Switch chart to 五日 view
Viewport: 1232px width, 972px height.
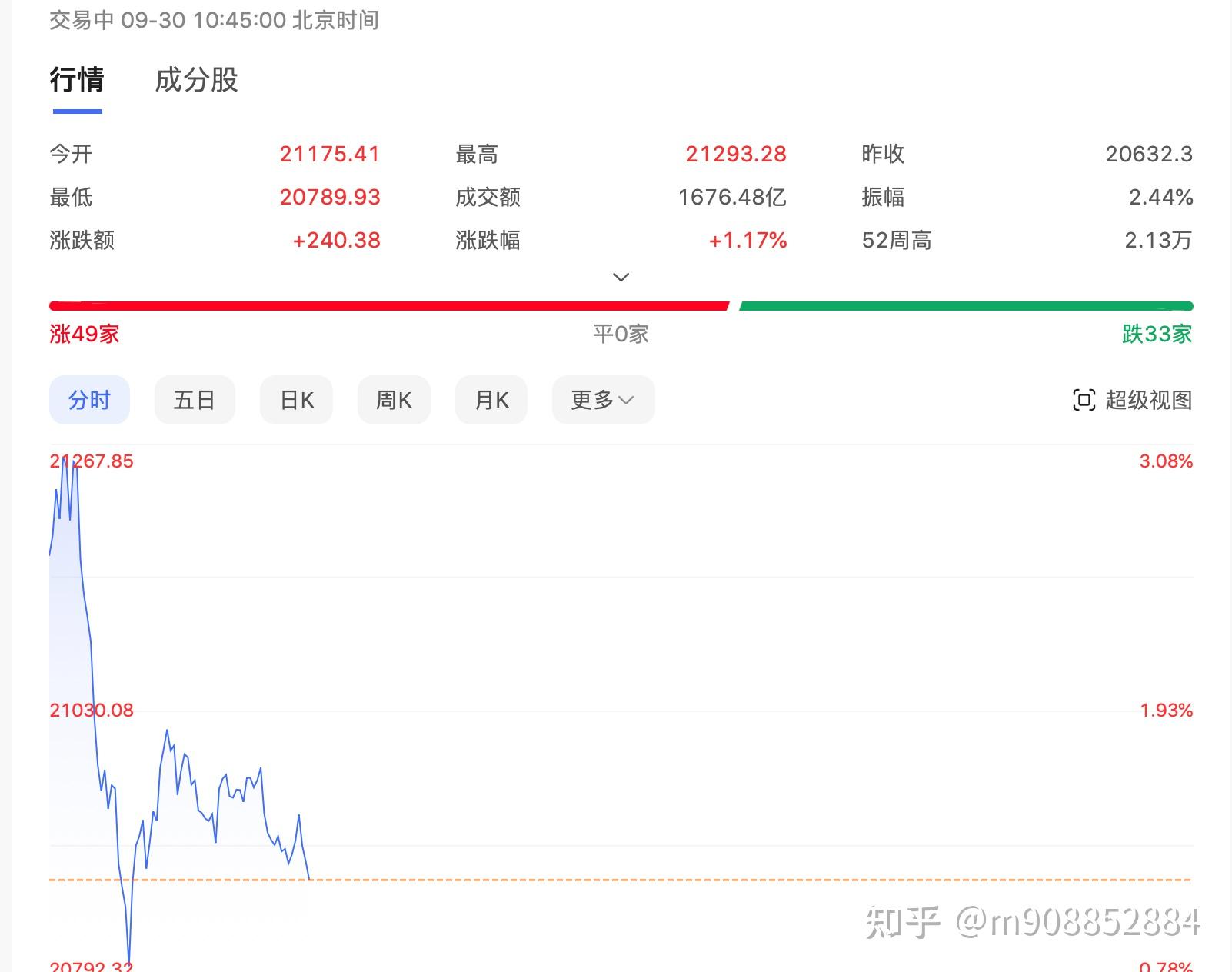(x=194, y=400)
